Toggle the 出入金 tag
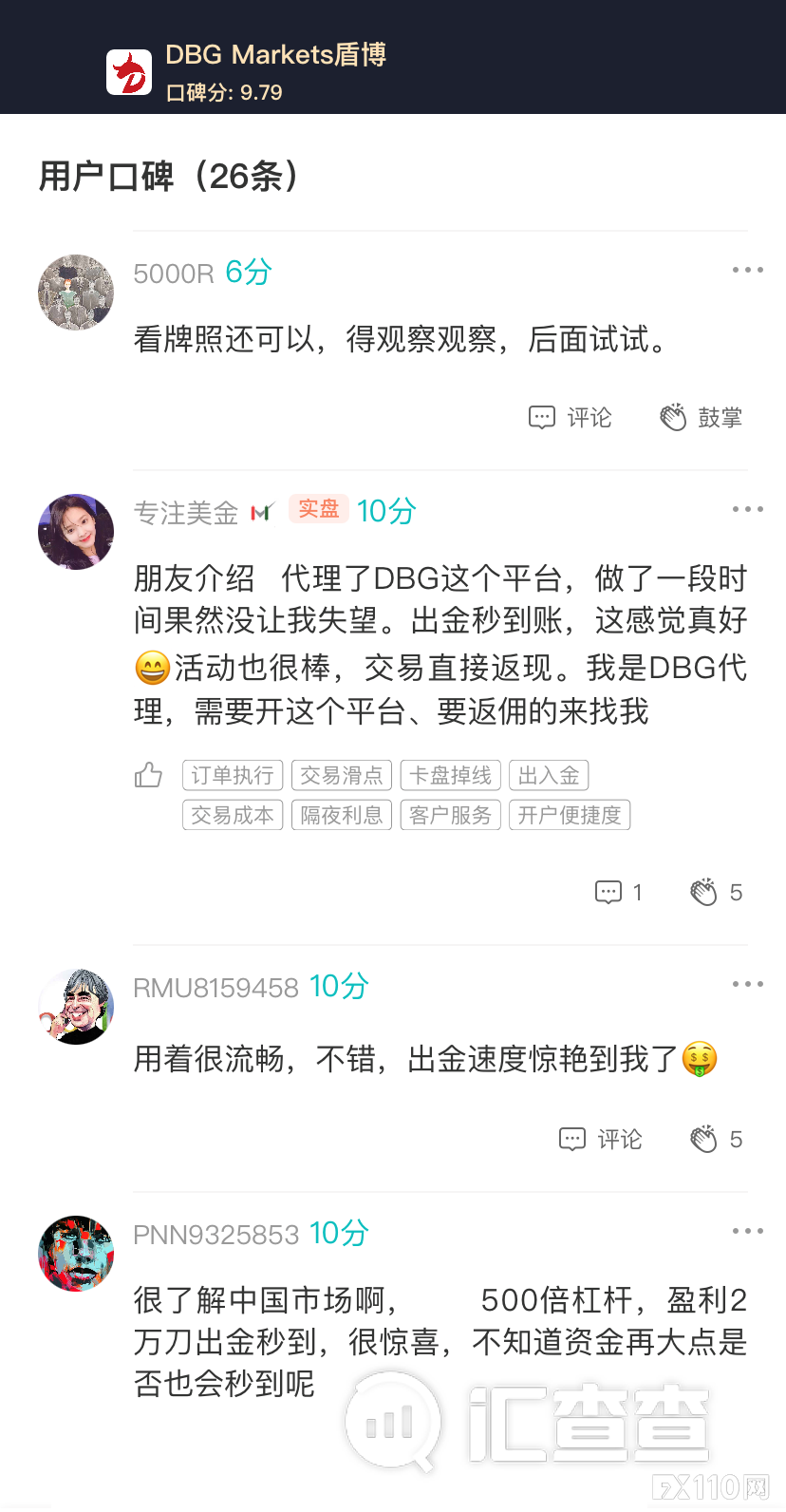The image size is (786, 1512). (x=549, y=775)
